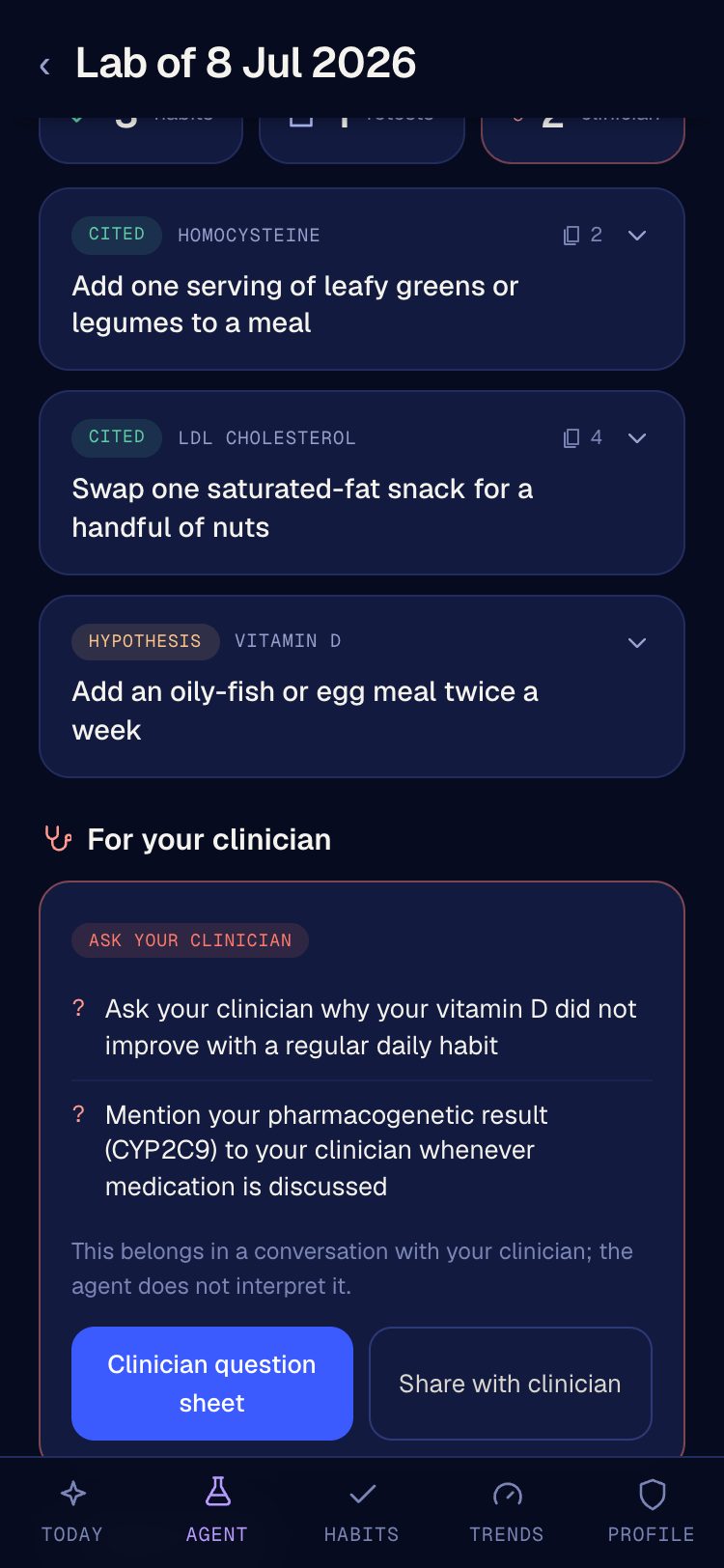The height and width of the screenshot is (1568, 724).
Task: Expand the LDL cholesterol nuts suggestion
Action: point(637,438)
